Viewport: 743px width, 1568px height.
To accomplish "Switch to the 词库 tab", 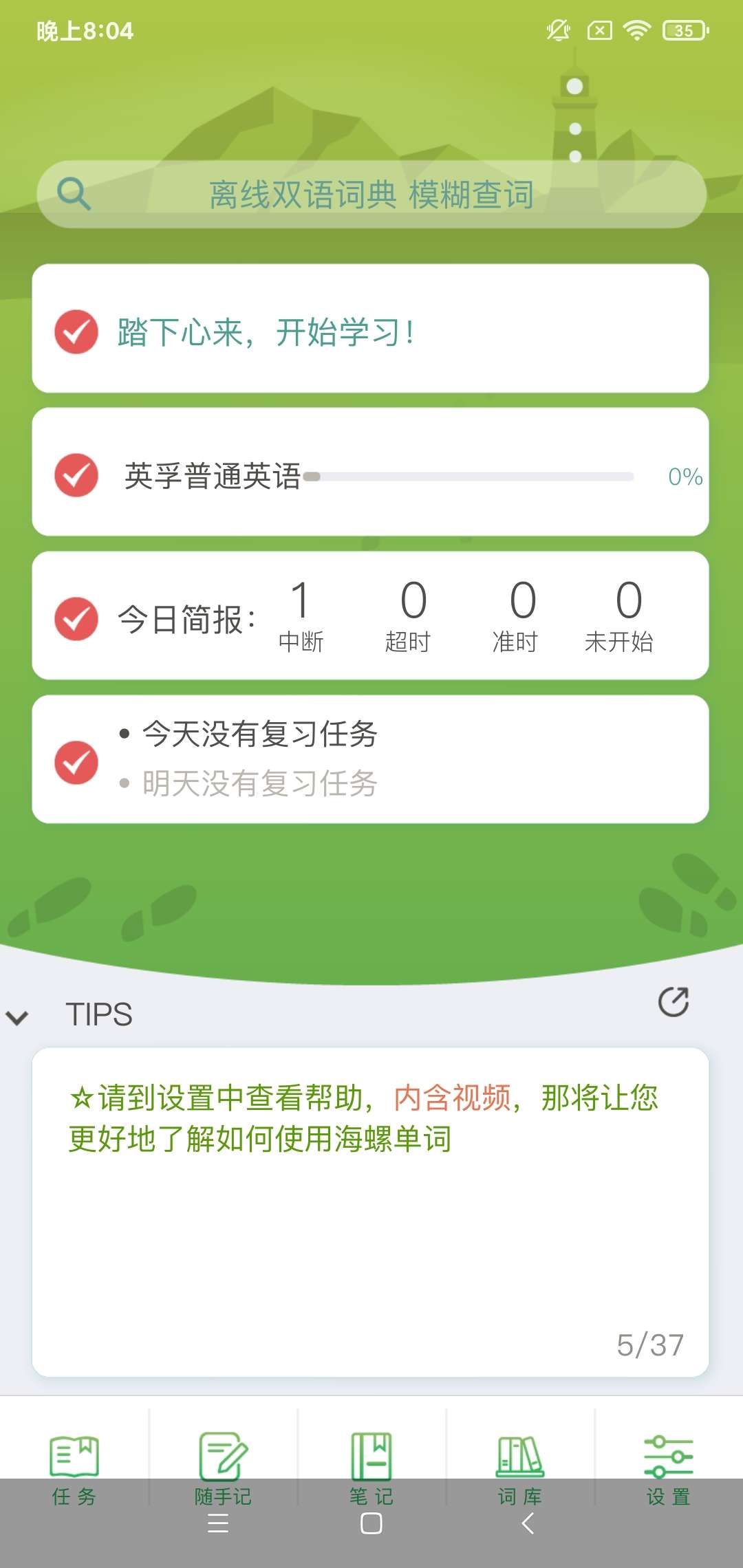I will tap(520, 1457).
